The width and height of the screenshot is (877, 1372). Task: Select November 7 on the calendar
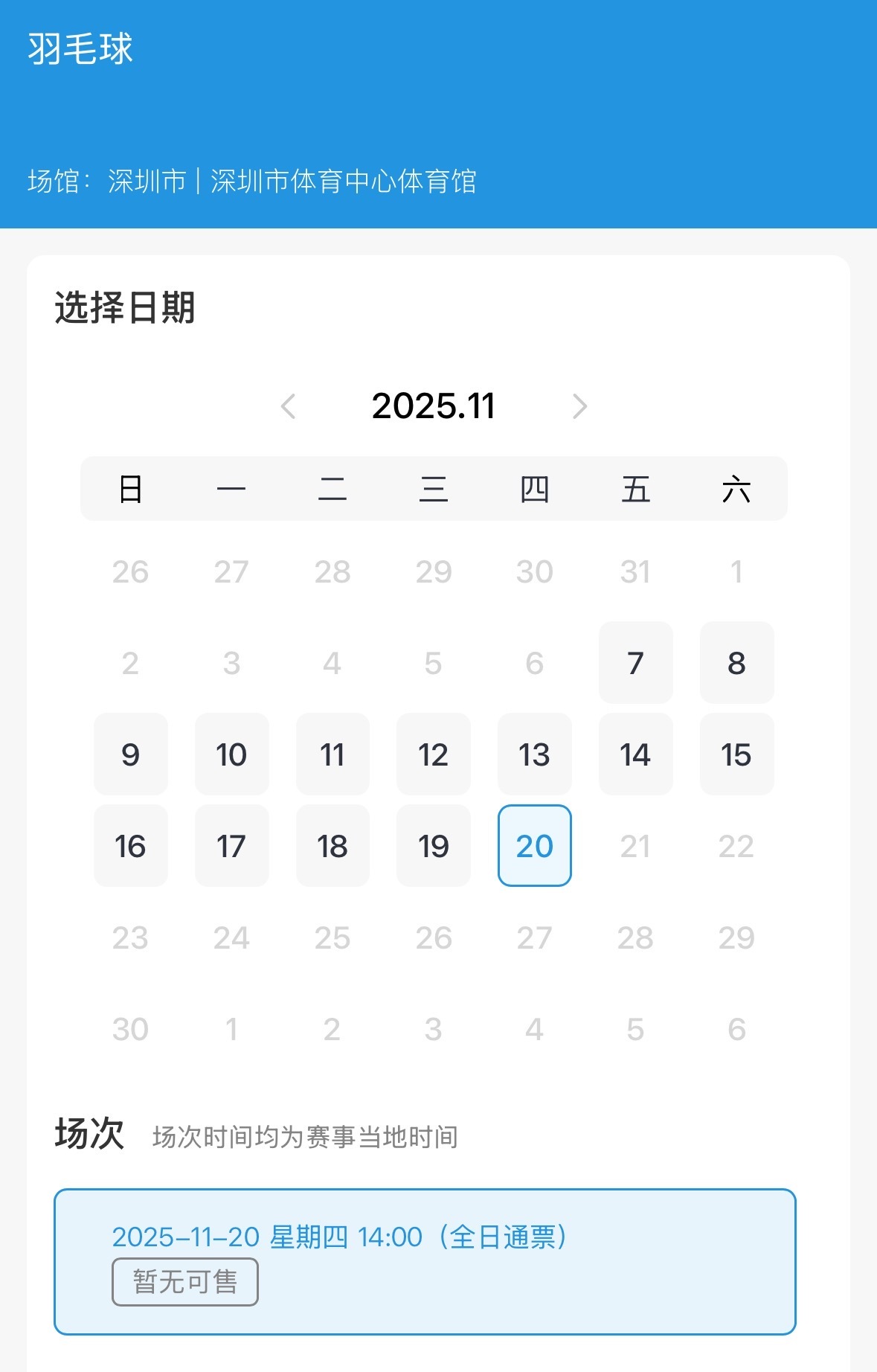(635, 663)
